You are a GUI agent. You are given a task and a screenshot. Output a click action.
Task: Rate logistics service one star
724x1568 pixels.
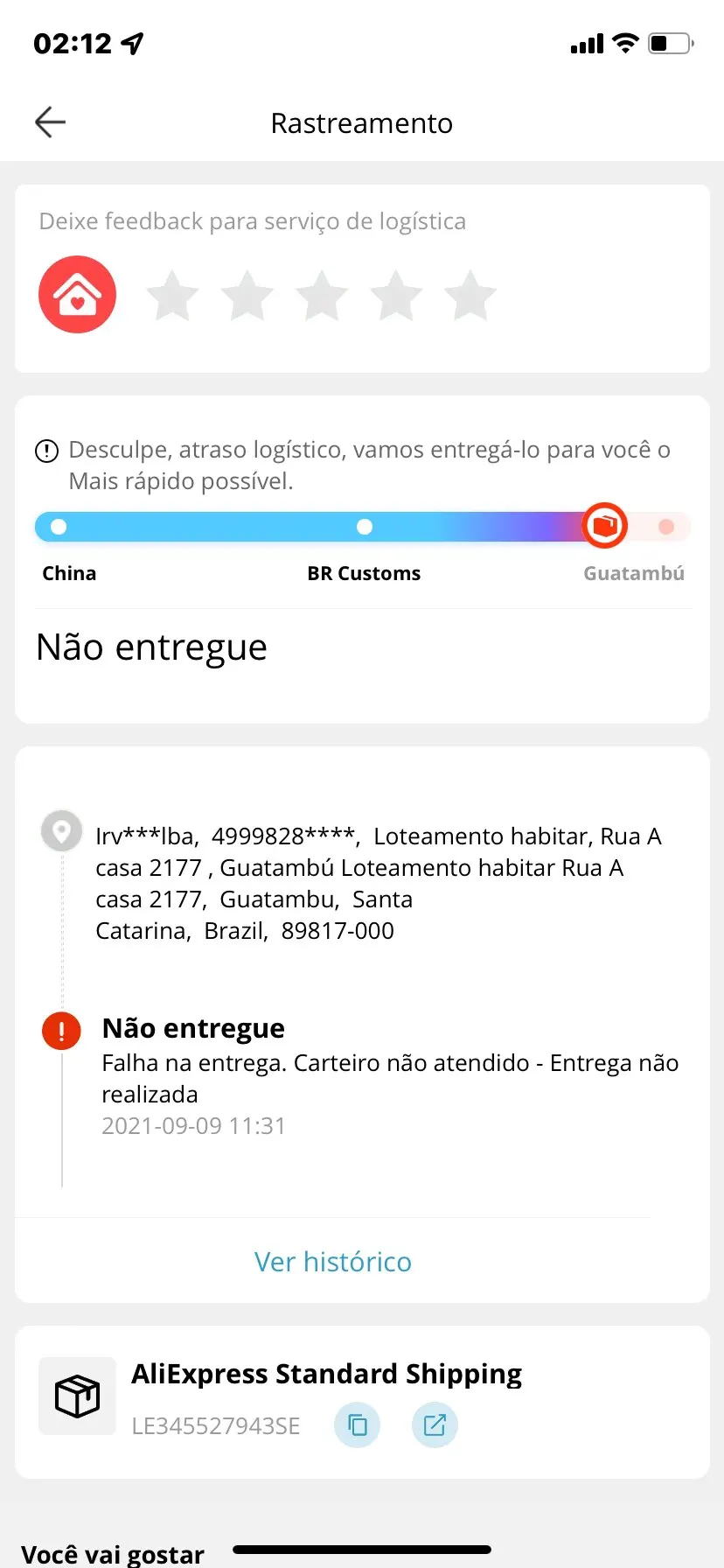pyautogui.click(x=172, y=296)
